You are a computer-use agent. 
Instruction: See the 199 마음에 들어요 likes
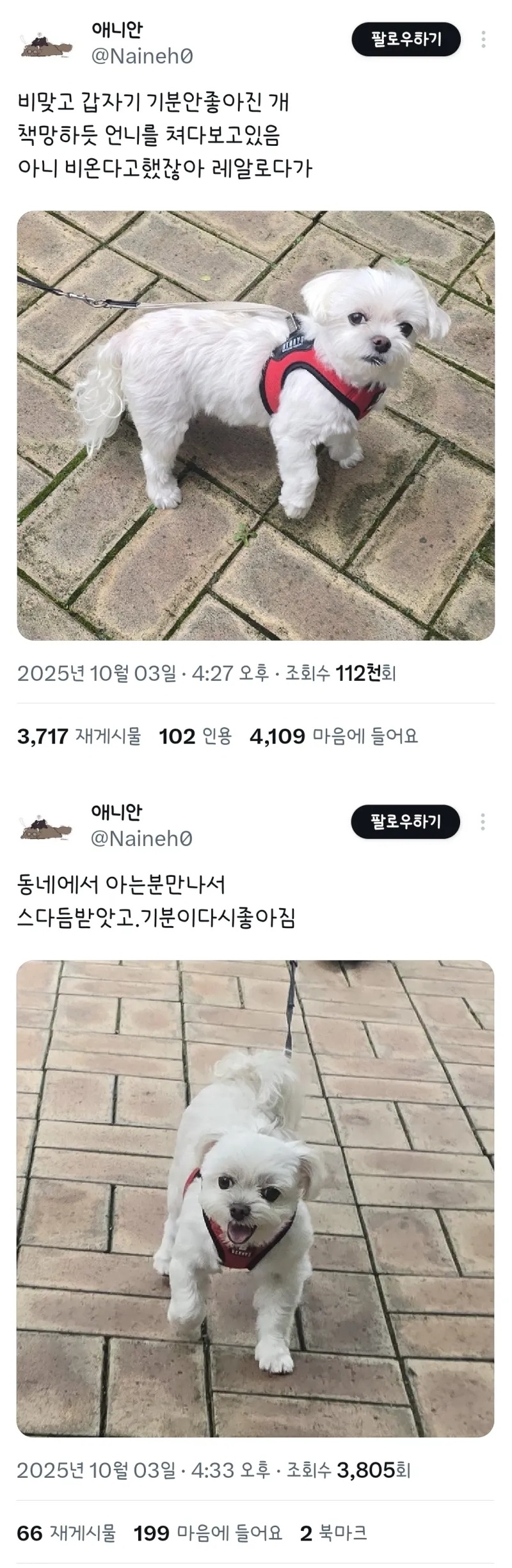[x=207, y=1533]
